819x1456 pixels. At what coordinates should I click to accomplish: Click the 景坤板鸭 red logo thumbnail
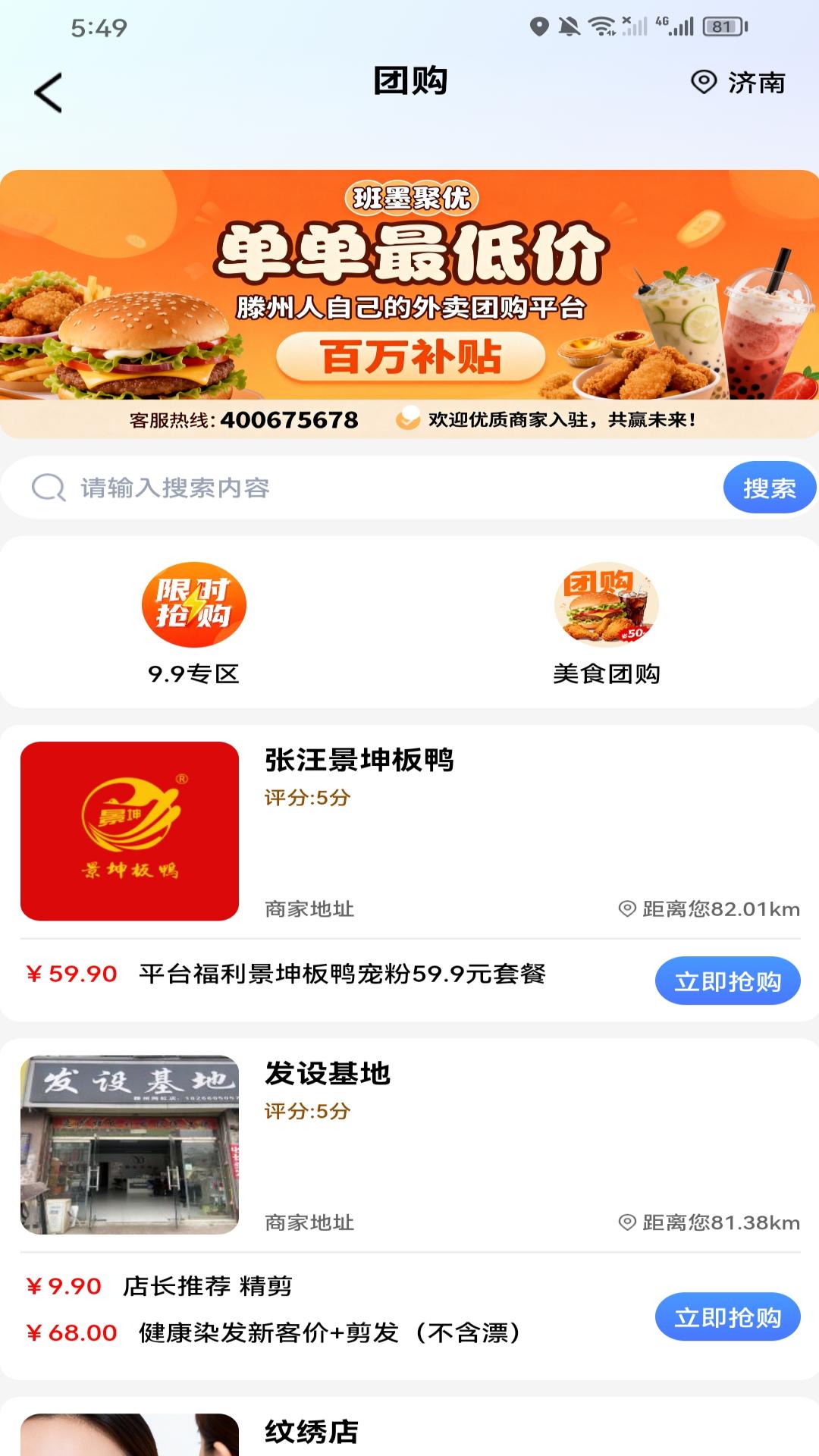(128, 832)
